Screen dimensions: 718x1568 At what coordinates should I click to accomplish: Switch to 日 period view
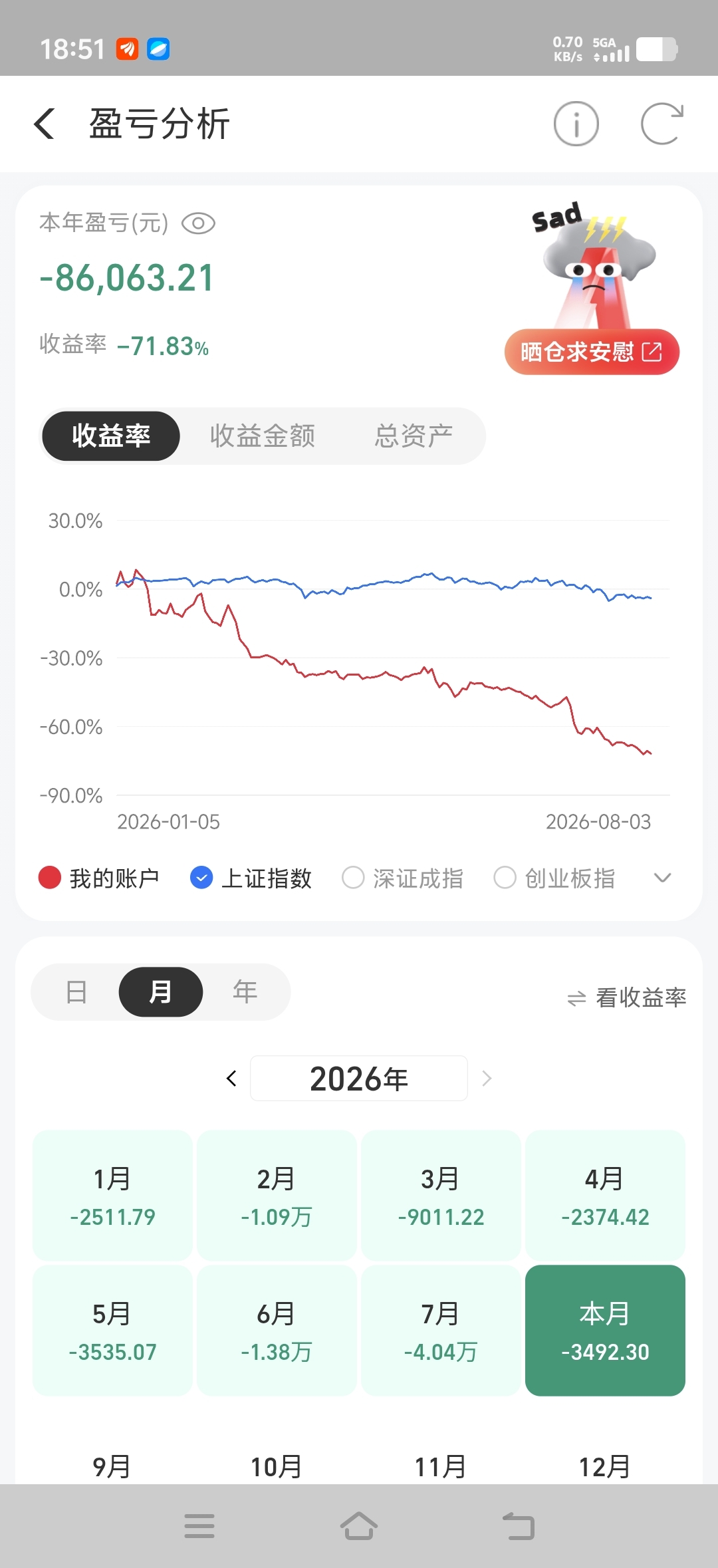point(76,992)
